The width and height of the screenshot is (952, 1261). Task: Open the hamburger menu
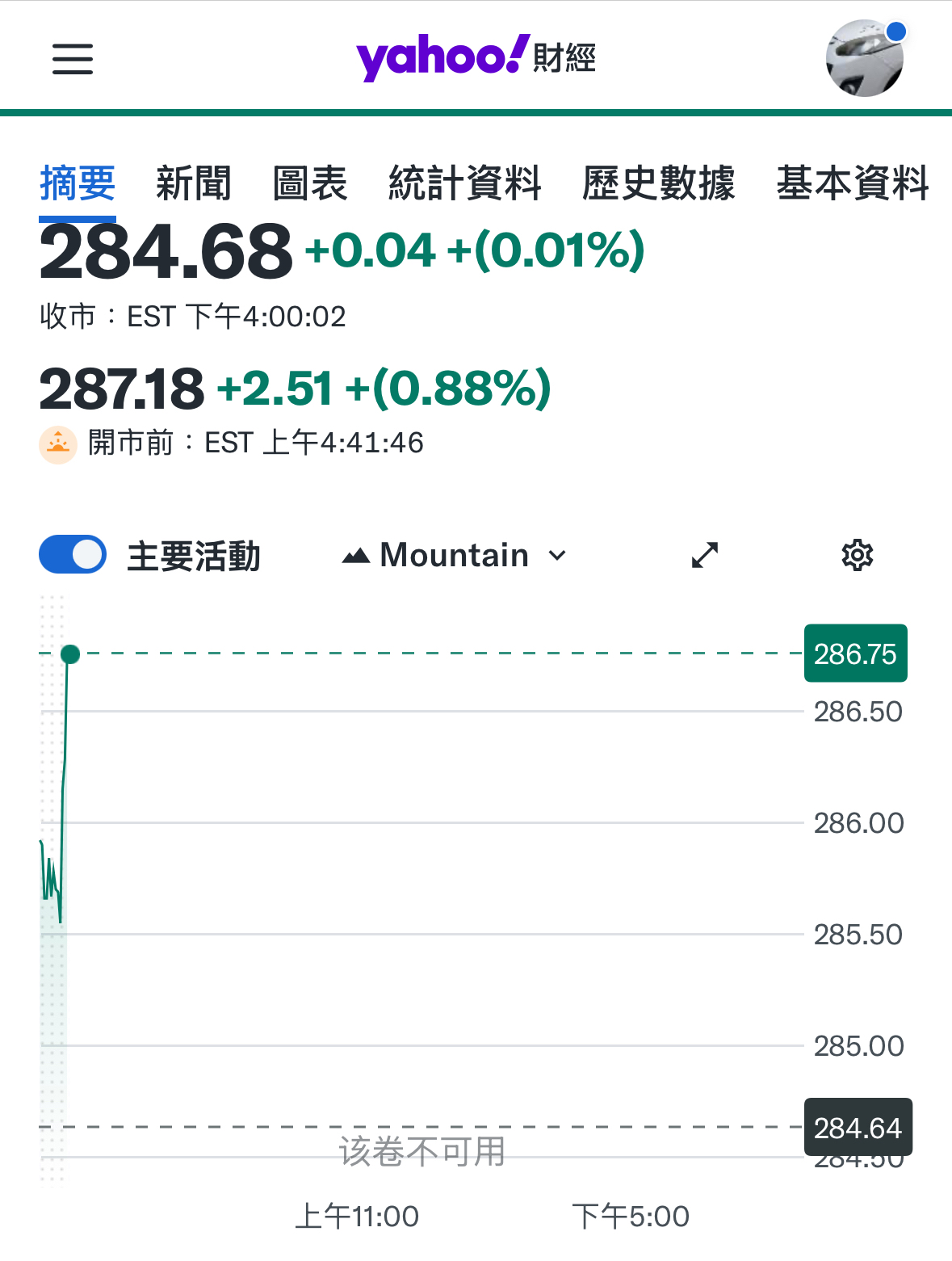(x=73, y=59)
